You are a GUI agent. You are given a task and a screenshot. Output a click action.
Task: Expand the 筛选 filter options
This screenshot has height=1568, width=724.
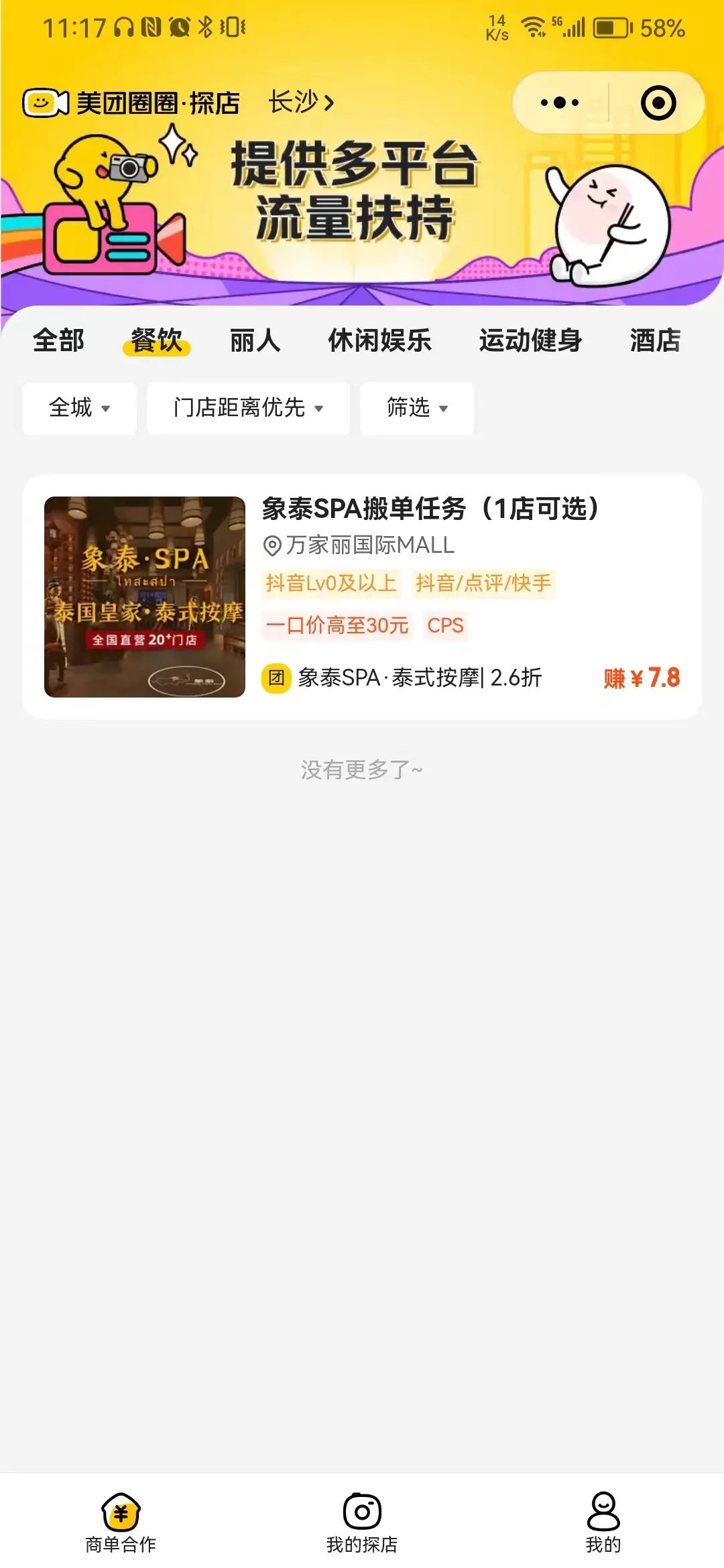point(417,407)
